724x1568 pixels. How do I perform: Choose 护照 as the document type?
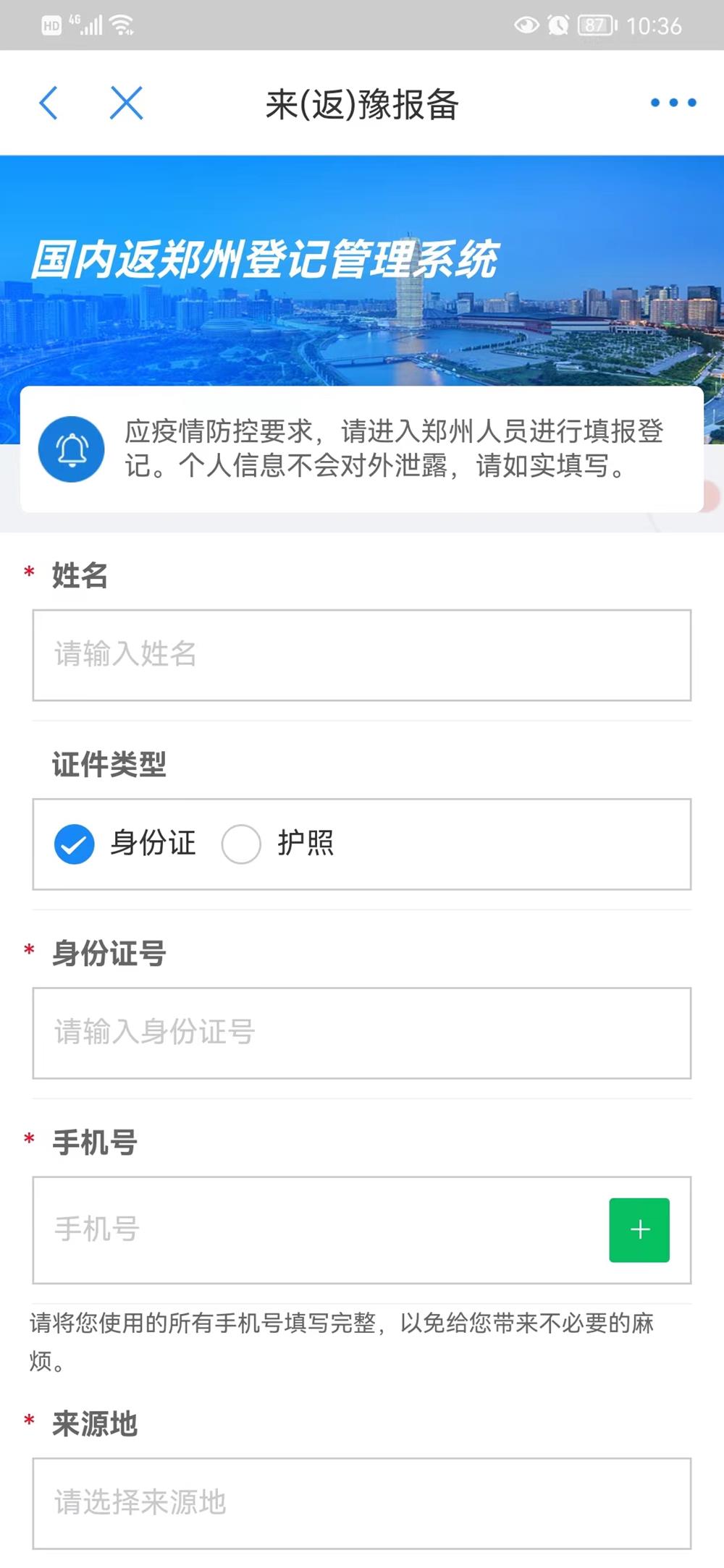[242, 844]
